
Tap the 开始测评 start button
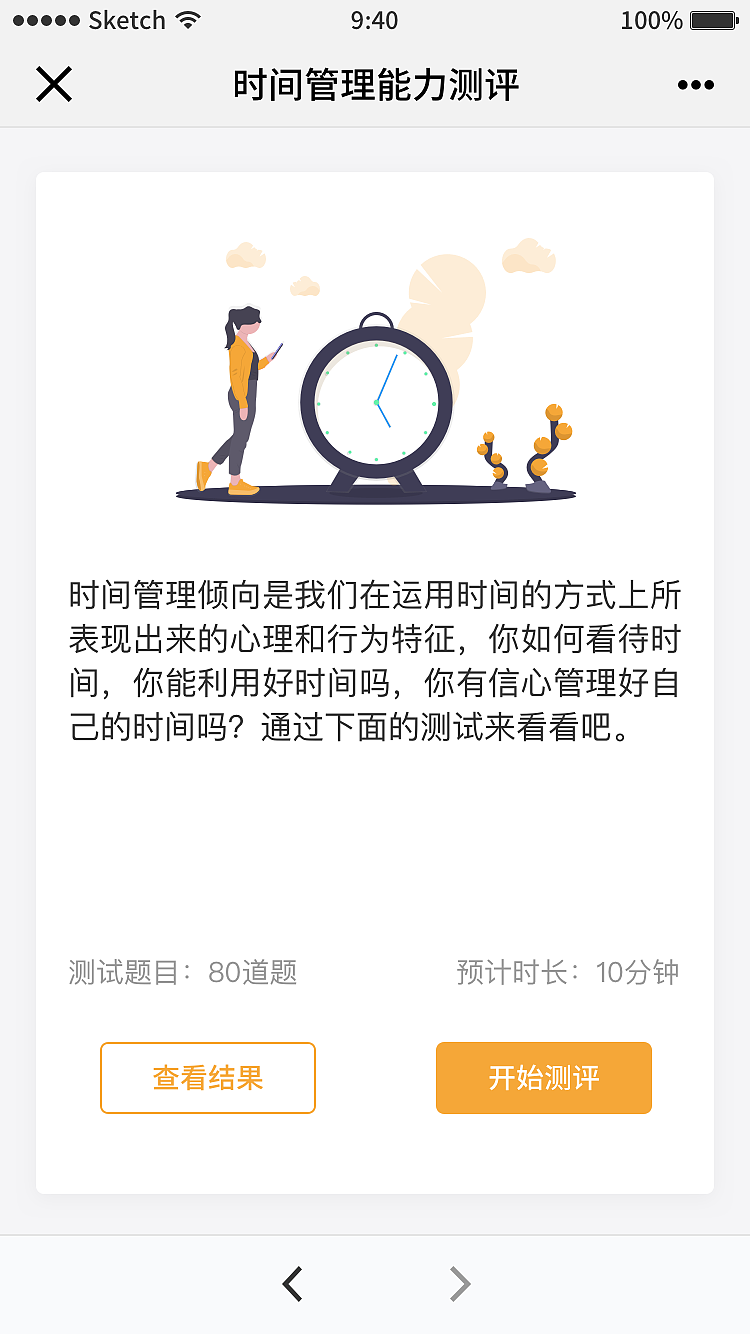pyautogui.click(x=543, y=1077)
